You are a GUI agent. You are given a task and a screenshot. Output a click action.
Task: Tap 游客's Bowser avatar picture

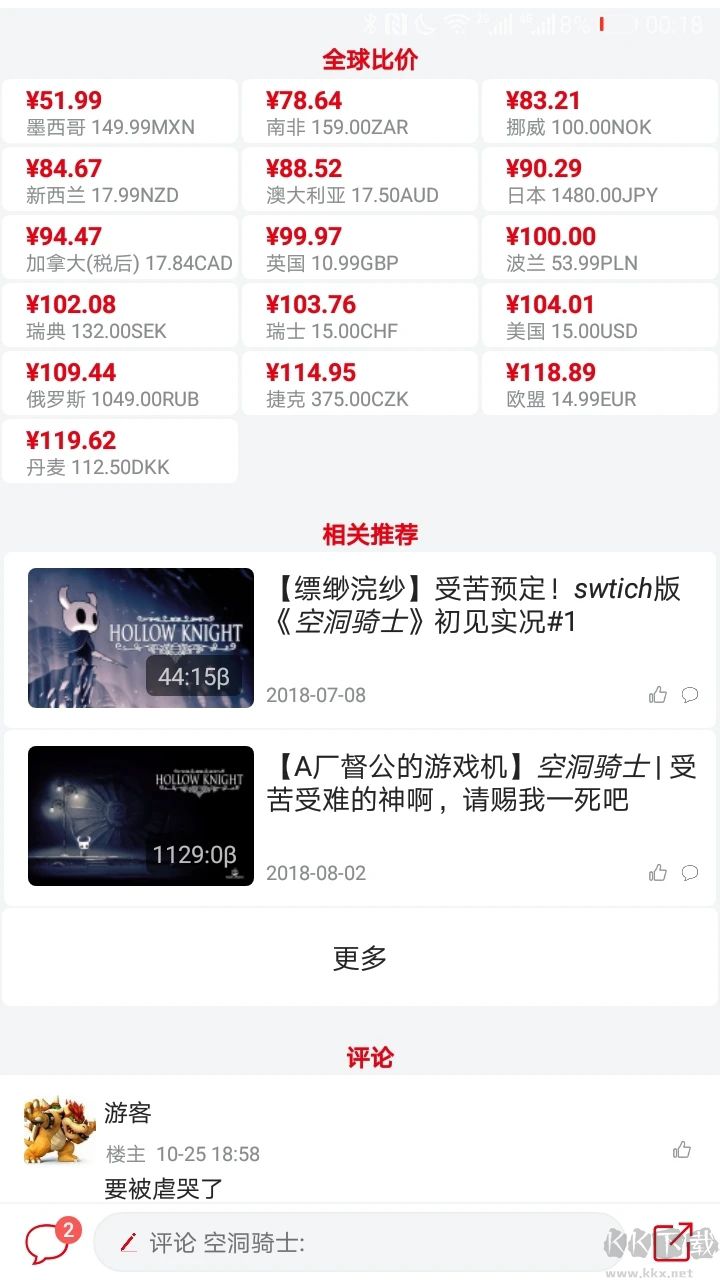click(57, 1130)
